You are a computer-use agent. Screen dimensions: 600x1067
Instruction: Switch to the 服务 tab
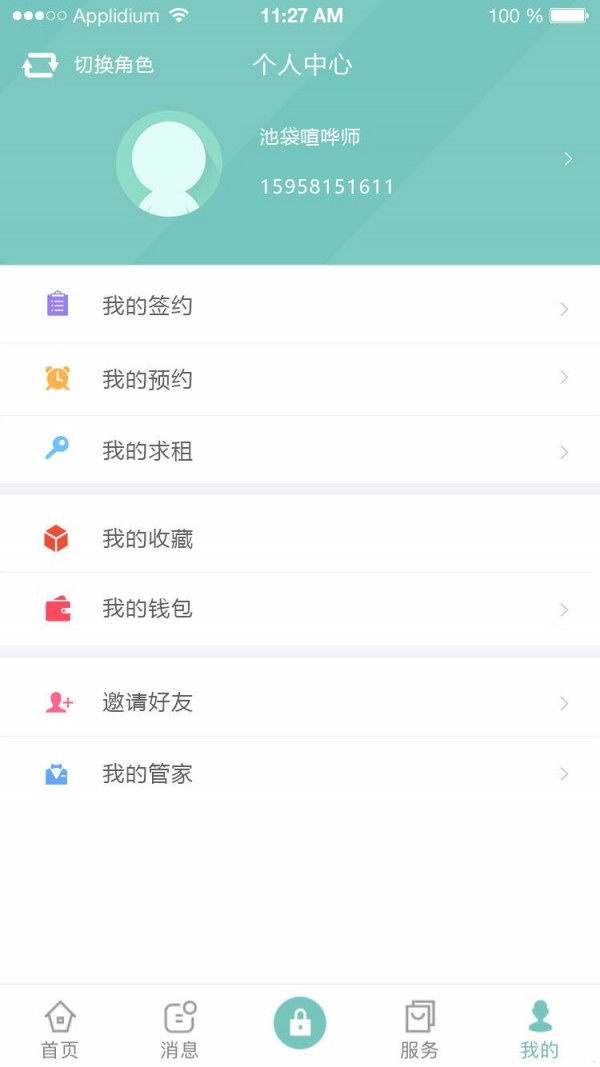click(420, 1029)
